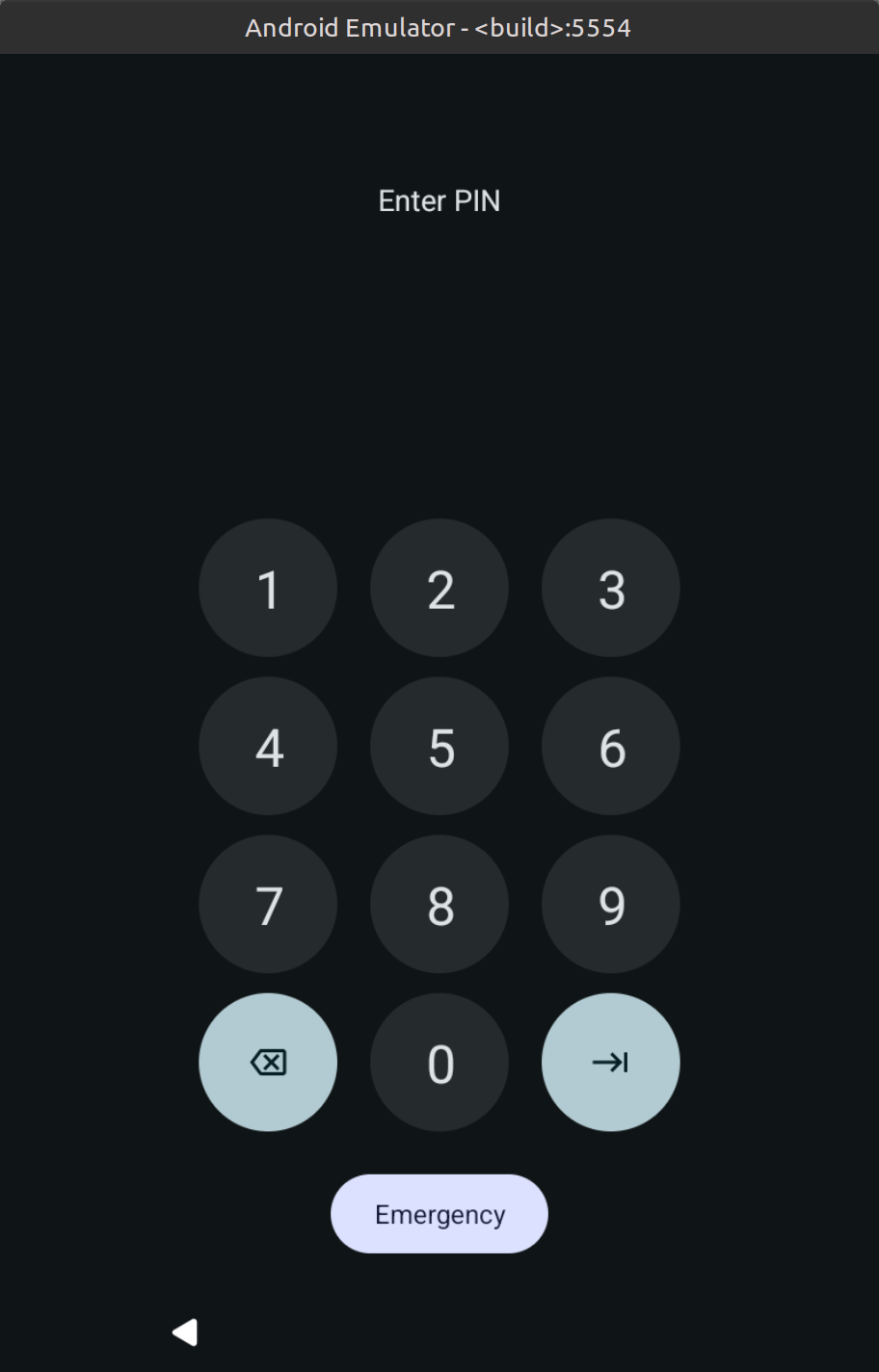The height and width of the screenshot is (1372, 879).
Task: Enter digit 9 on the PIN pad
Action: pos(611,904)
